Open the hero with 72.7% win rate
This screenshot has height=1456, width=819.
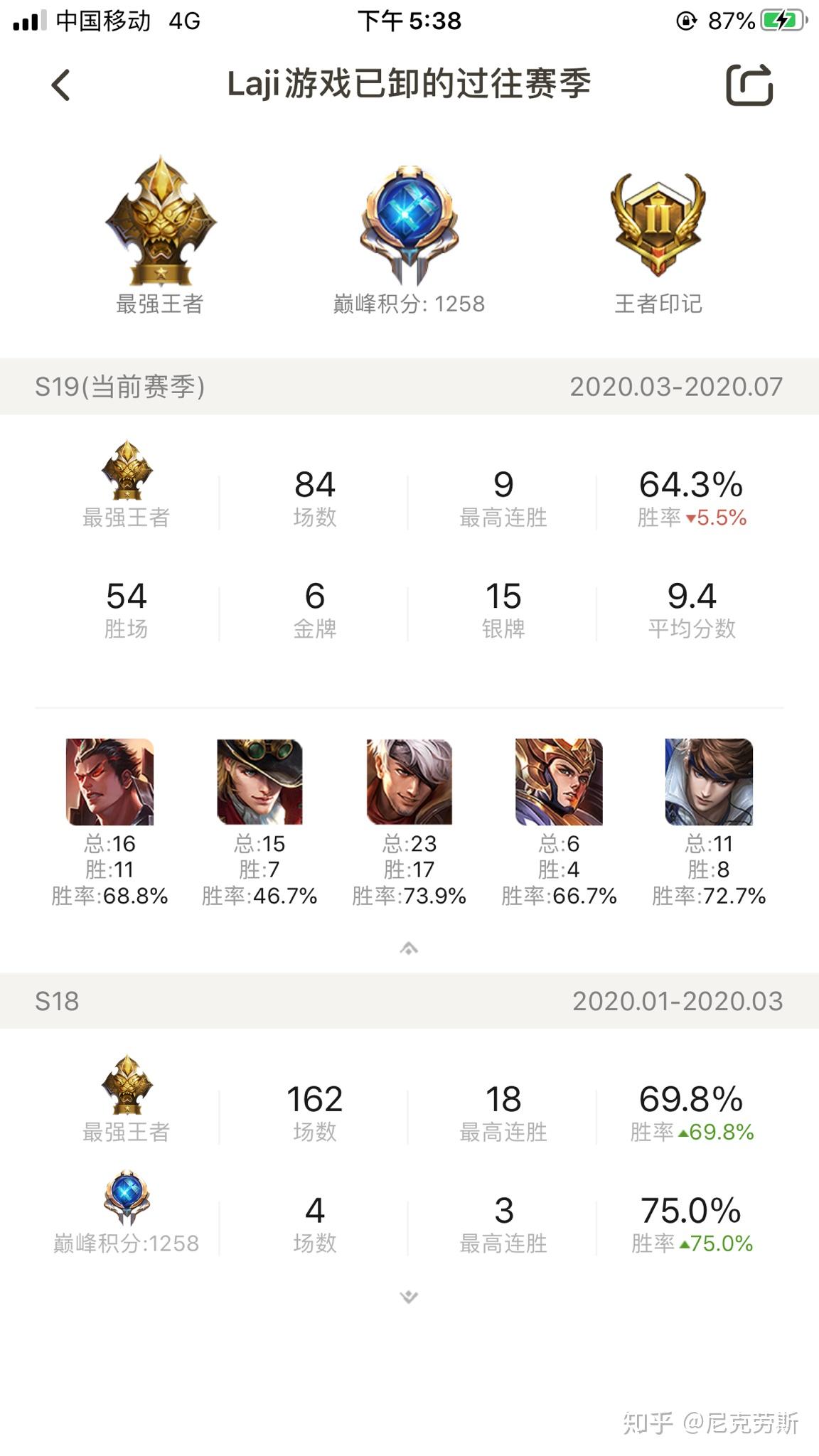click(x=709, y=782)
